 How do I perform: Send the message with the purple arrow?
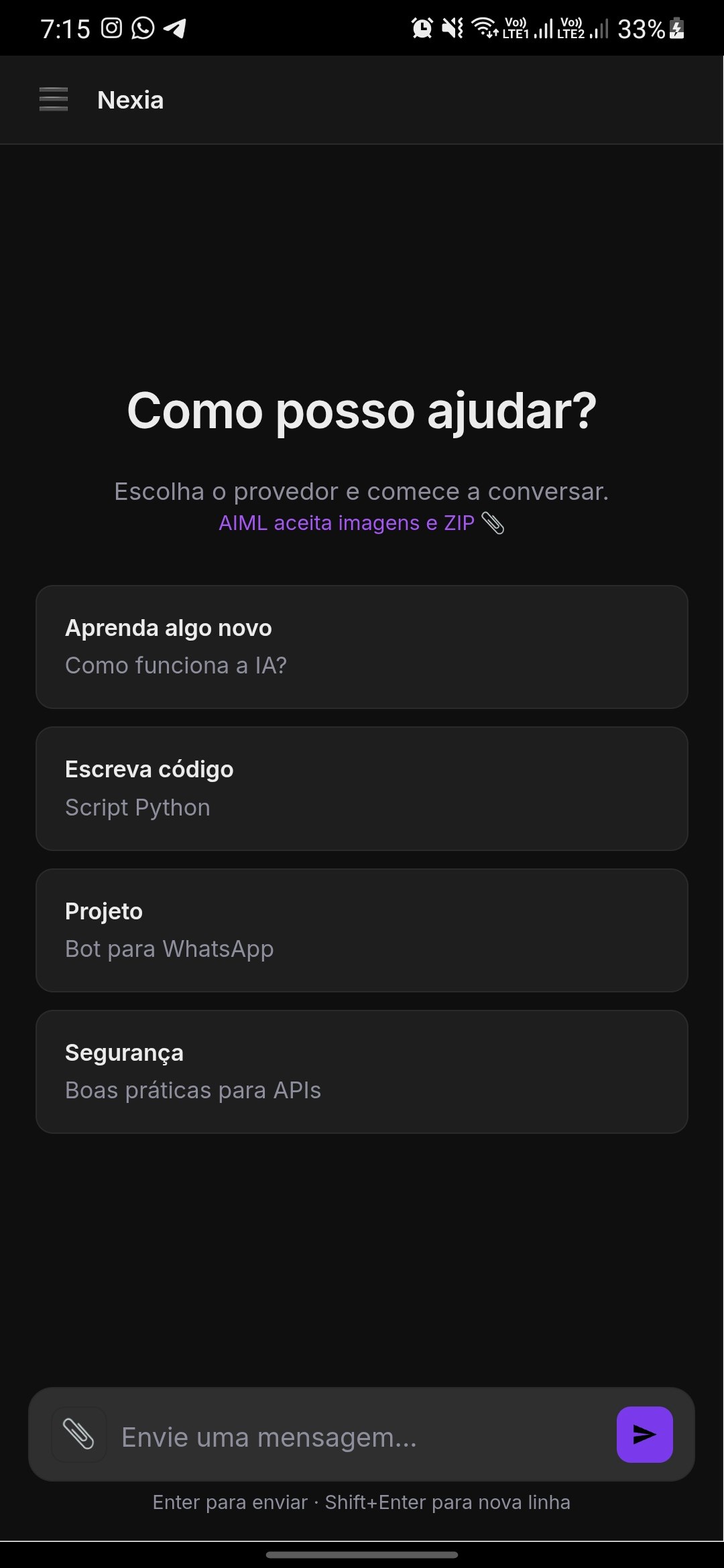644,1435
